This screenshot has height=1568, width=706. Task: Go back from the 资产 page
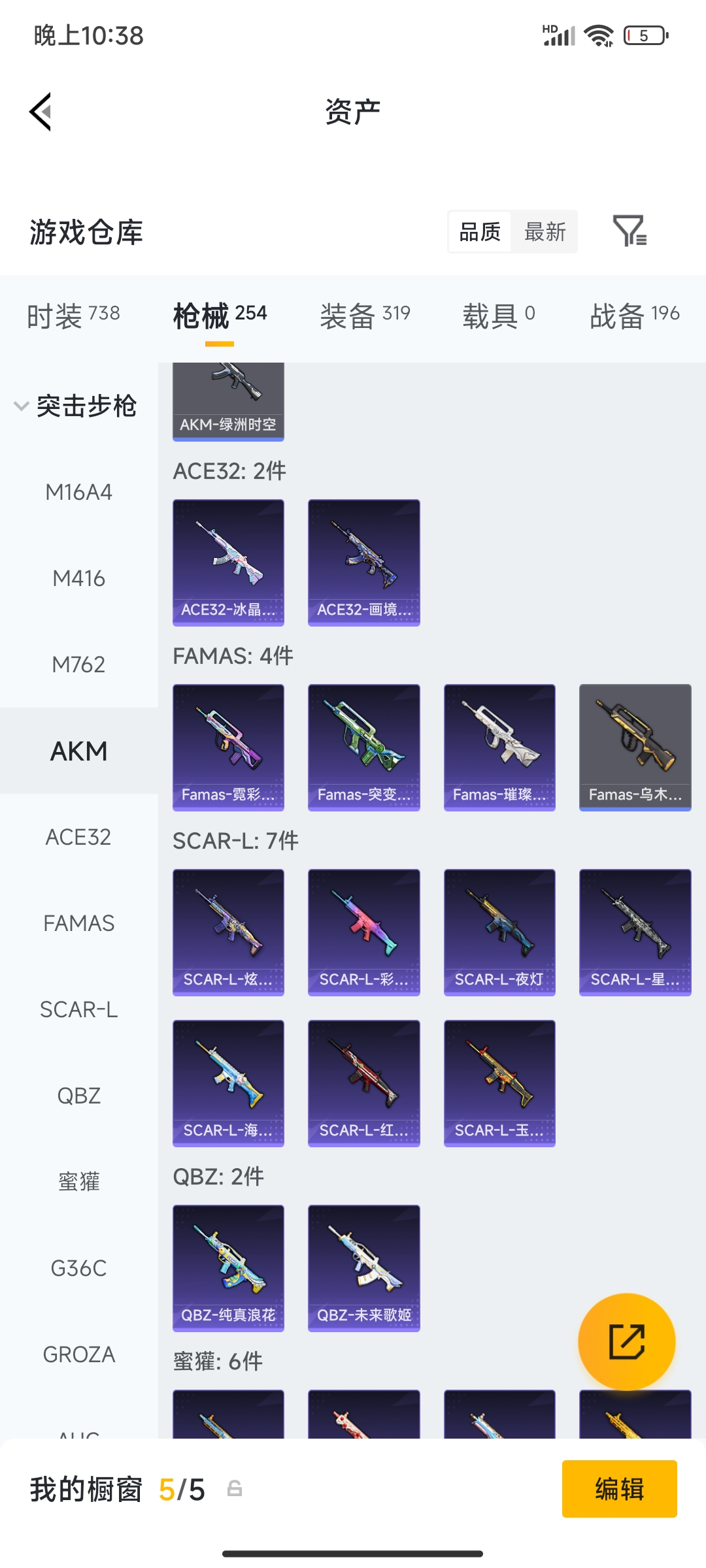(41, 112)
